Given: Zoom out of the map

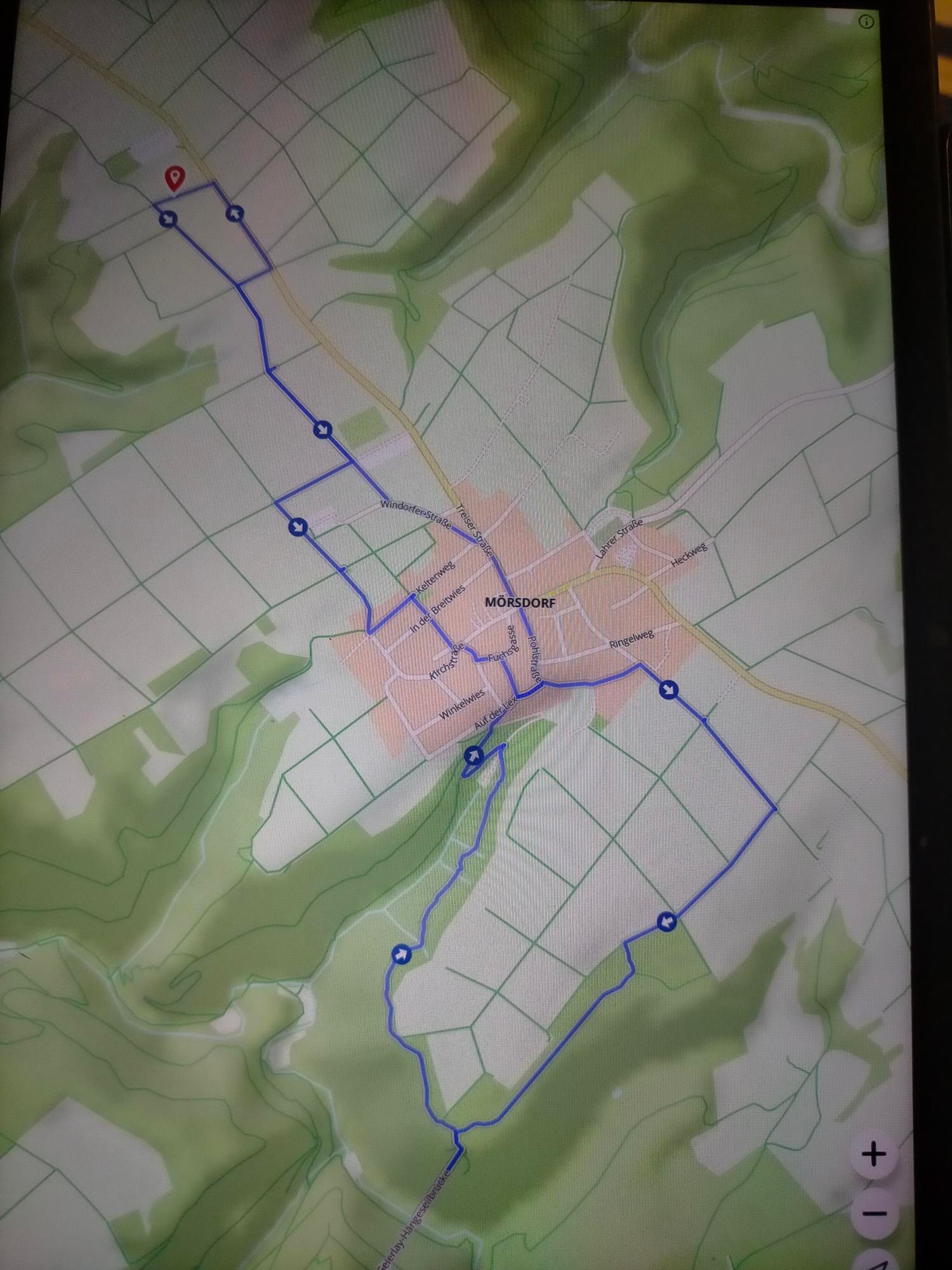Looking at the screenshot, I should [x=874, y=1213].
